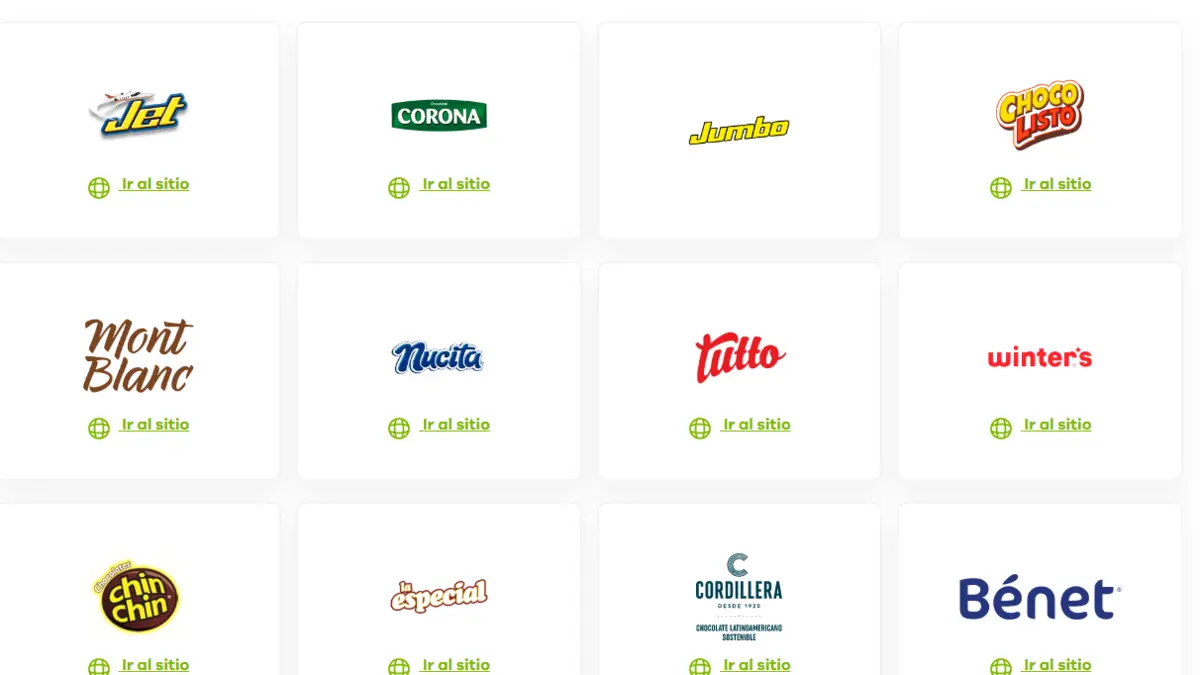The image size is (1200, 675).
Task: Tap 'Ir al sitio' under Cordillera
Action: 756,665
